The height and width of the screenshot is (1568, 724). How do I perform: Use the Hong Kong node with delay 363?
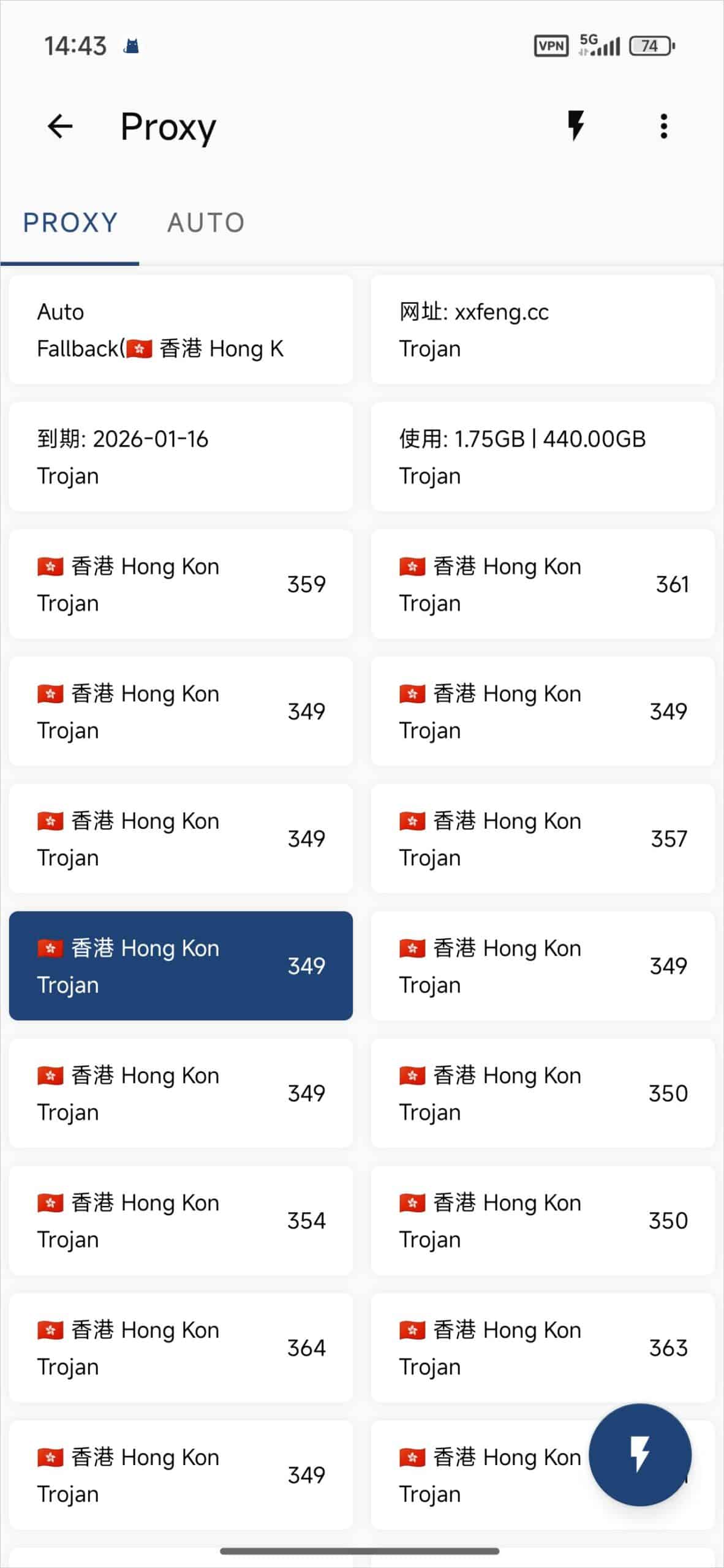click(543, 1348)
